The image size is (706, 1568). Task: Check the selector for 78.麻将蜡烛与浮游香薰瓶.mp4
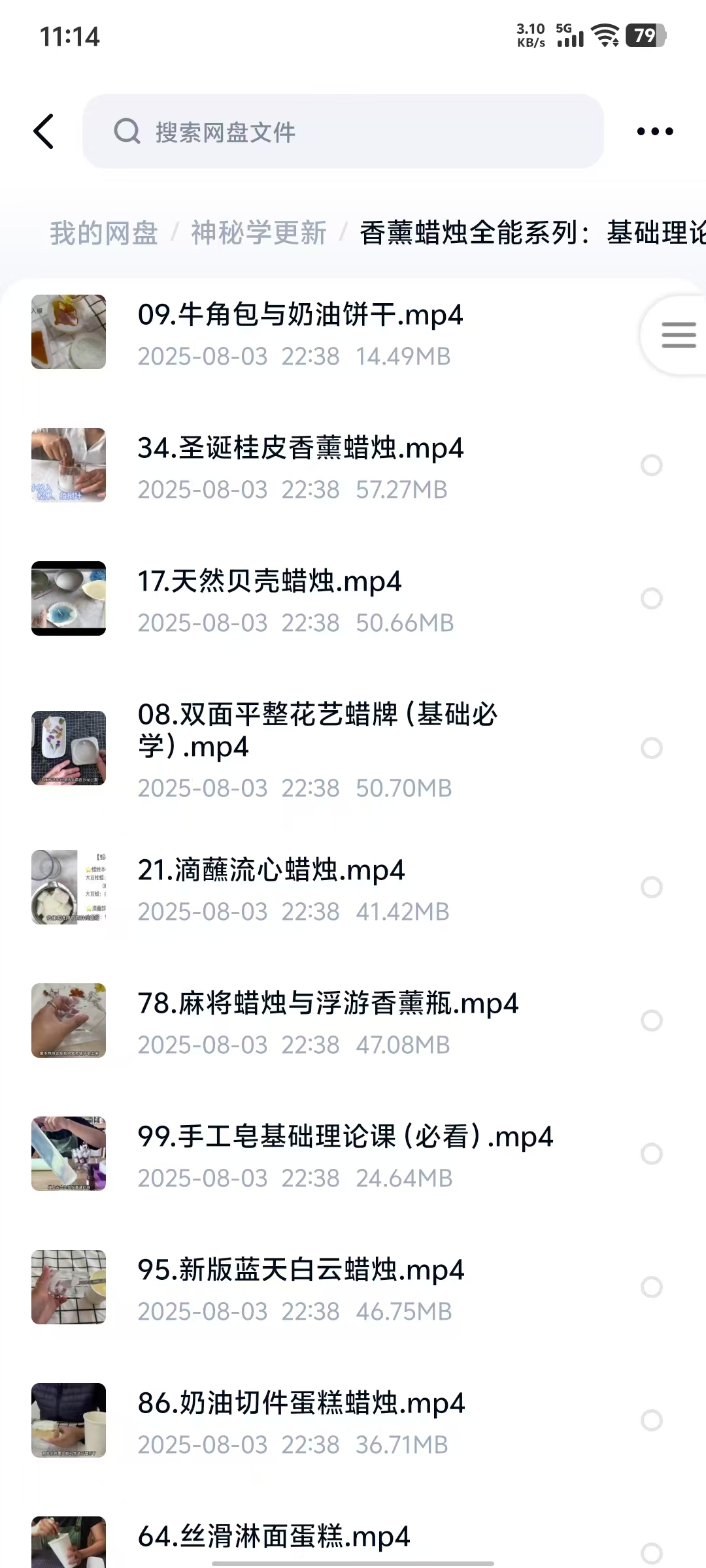tap(652, 1021)
